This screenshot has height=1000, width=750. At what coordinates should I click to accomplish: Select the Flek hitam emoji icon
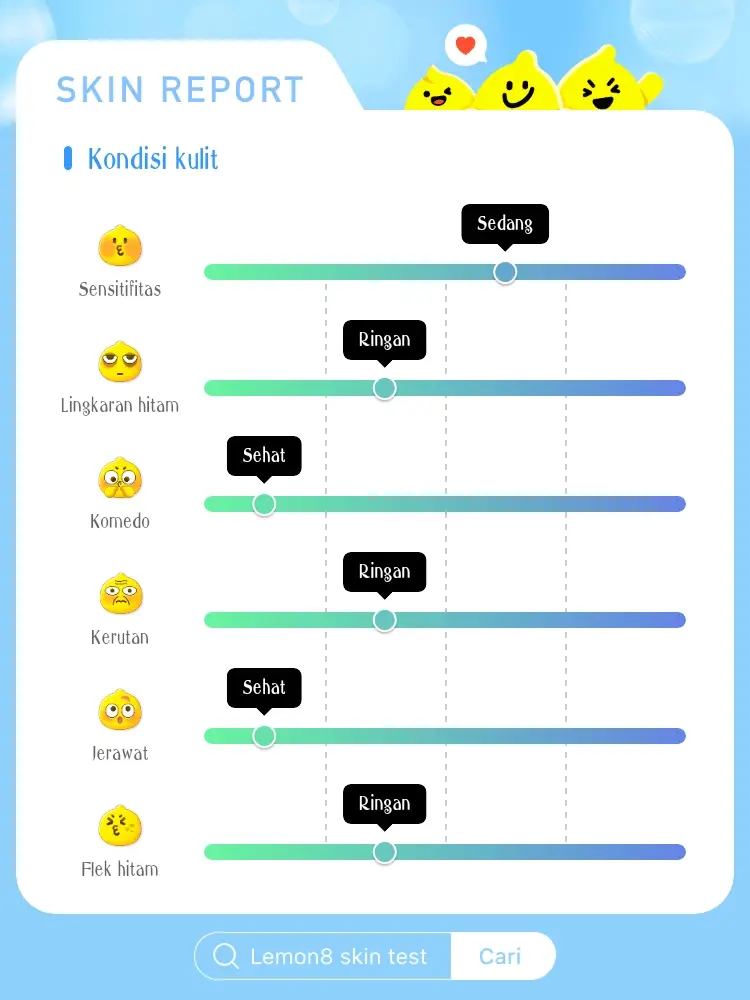click(120, 827)
